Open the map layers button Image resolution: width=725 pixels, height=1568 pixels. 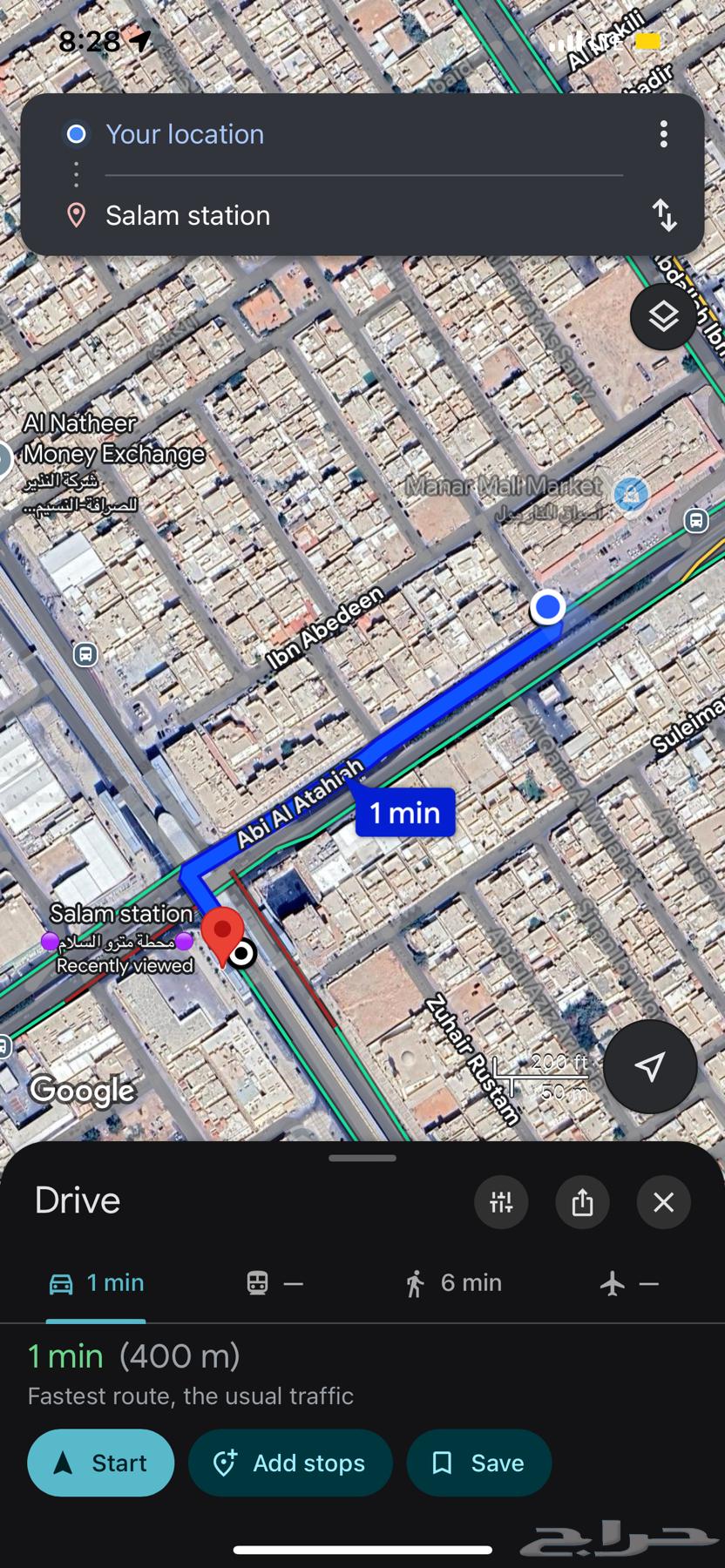pos(663,316)
